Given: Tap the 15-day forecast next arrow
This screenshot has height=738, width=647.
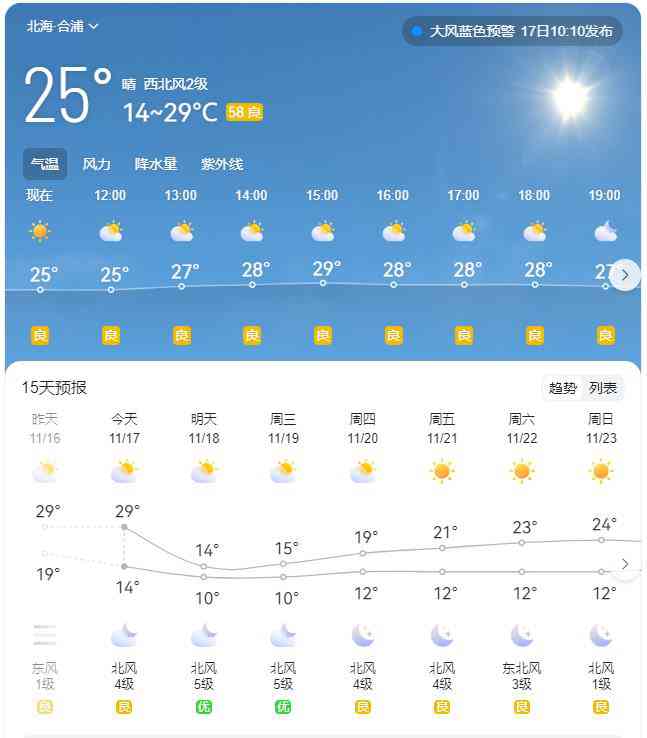Looking at the screenshot, I should (625, 564).
